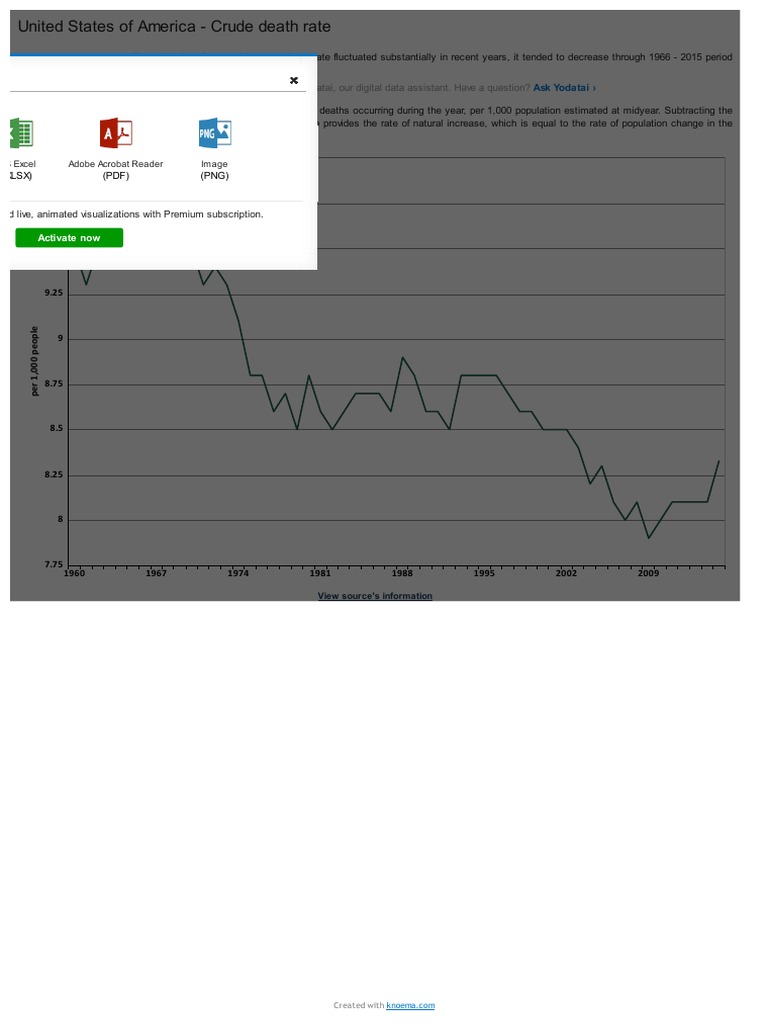Open the Ask Yodatai link
This screenshot has height=1024, width=768.
click(x=564, y=88)
